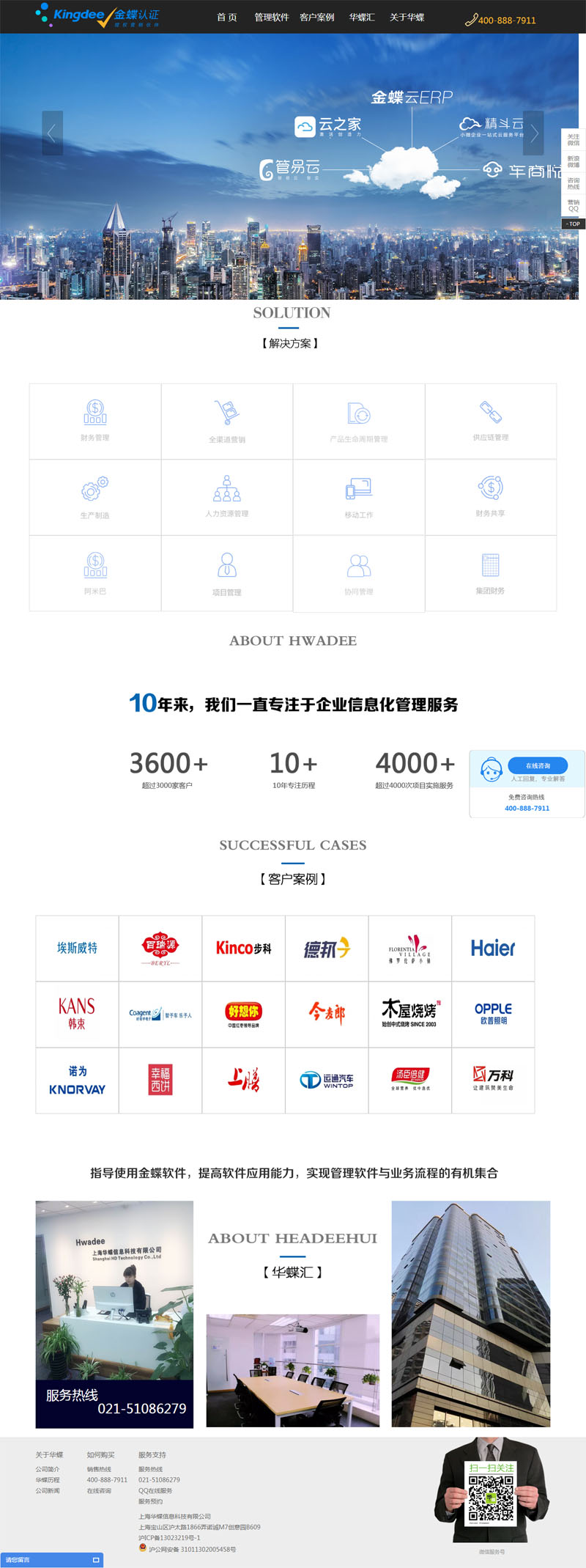Select the 人力资源管理 solution
This screenshot has height=1568, width=586.
point(227,497)
